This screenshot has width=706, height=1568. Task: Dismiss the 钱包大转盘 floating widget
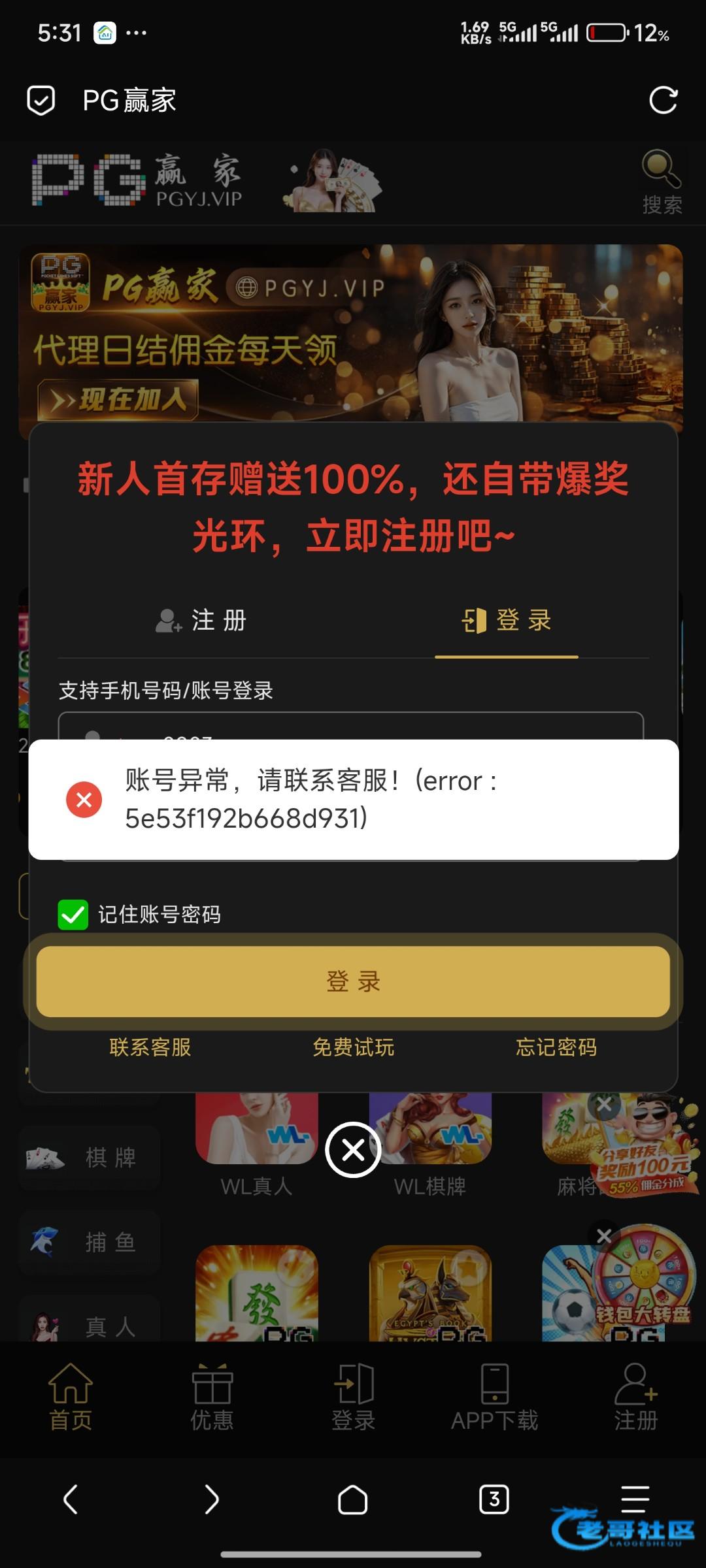pos(605,1235)
